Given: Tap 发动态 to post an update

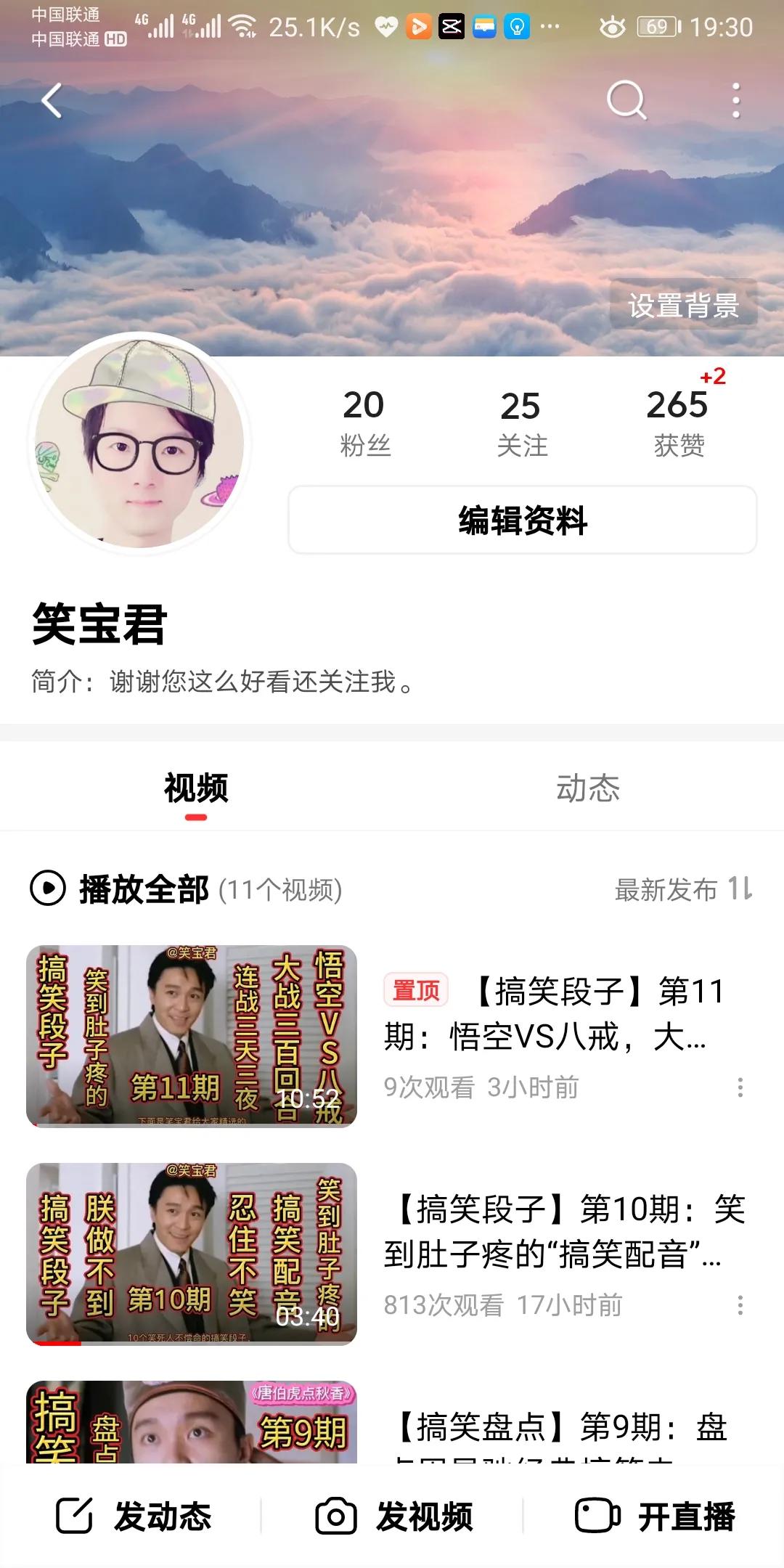Looking at the screenshot, I should [x=134, y=1516].
